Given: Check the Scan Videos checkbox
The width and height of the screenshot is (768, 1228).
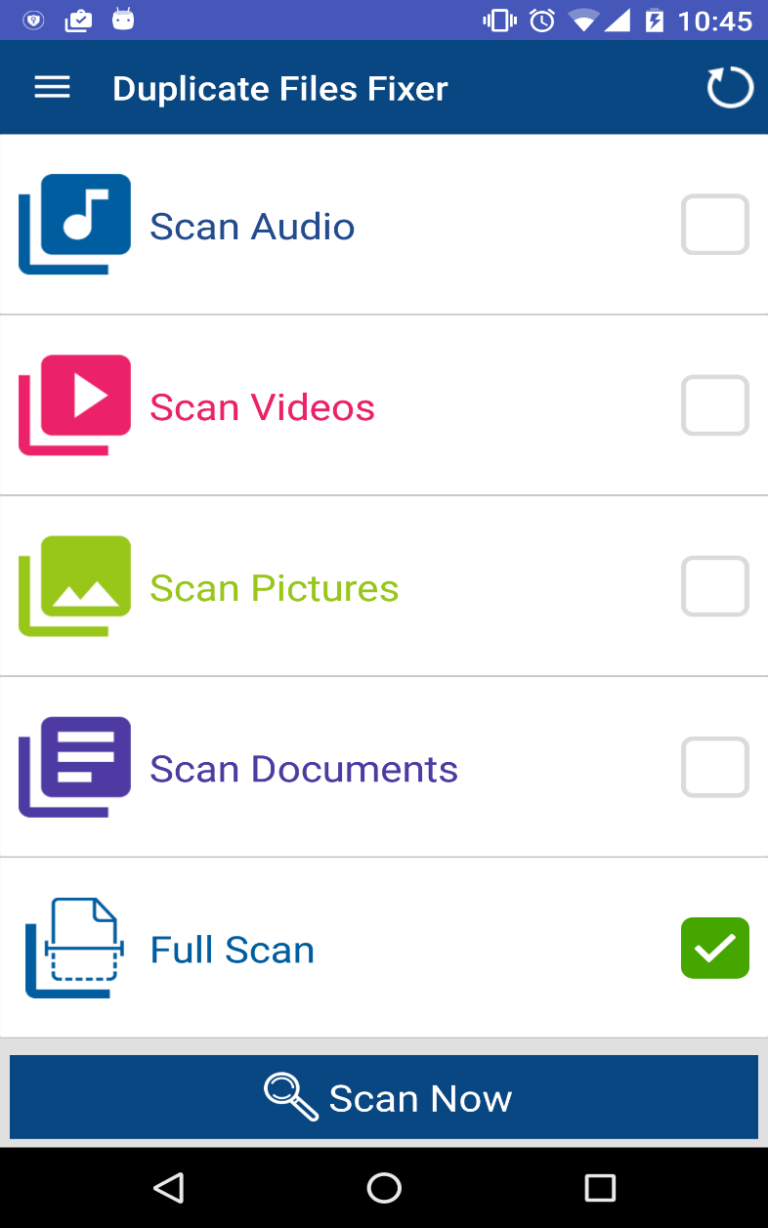Looking at the screenshot, I should click(x=714, y=405).
